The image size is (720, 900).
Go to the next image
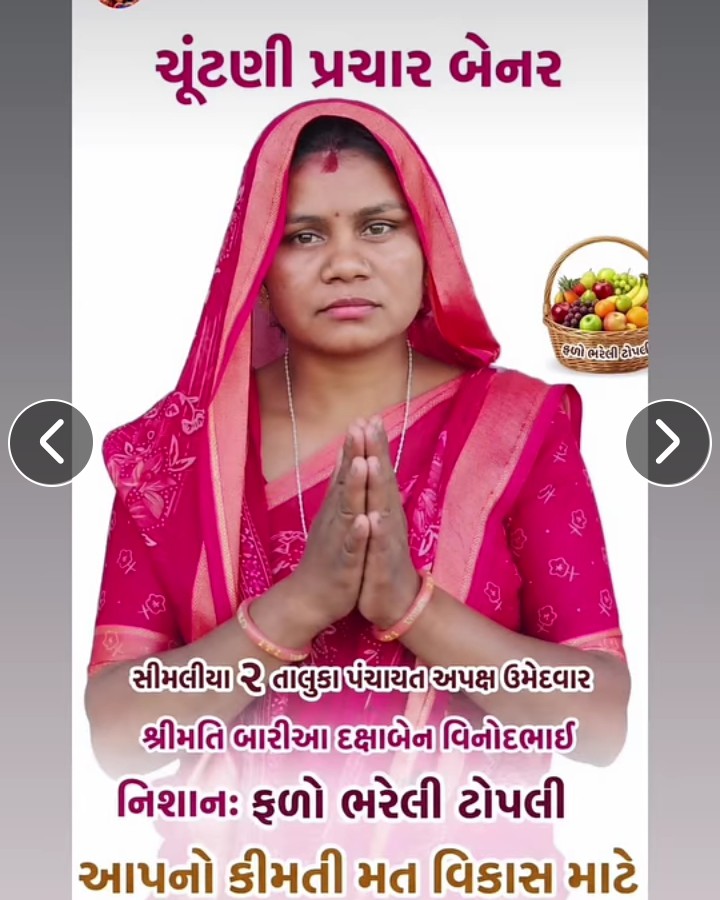(668, 443)
